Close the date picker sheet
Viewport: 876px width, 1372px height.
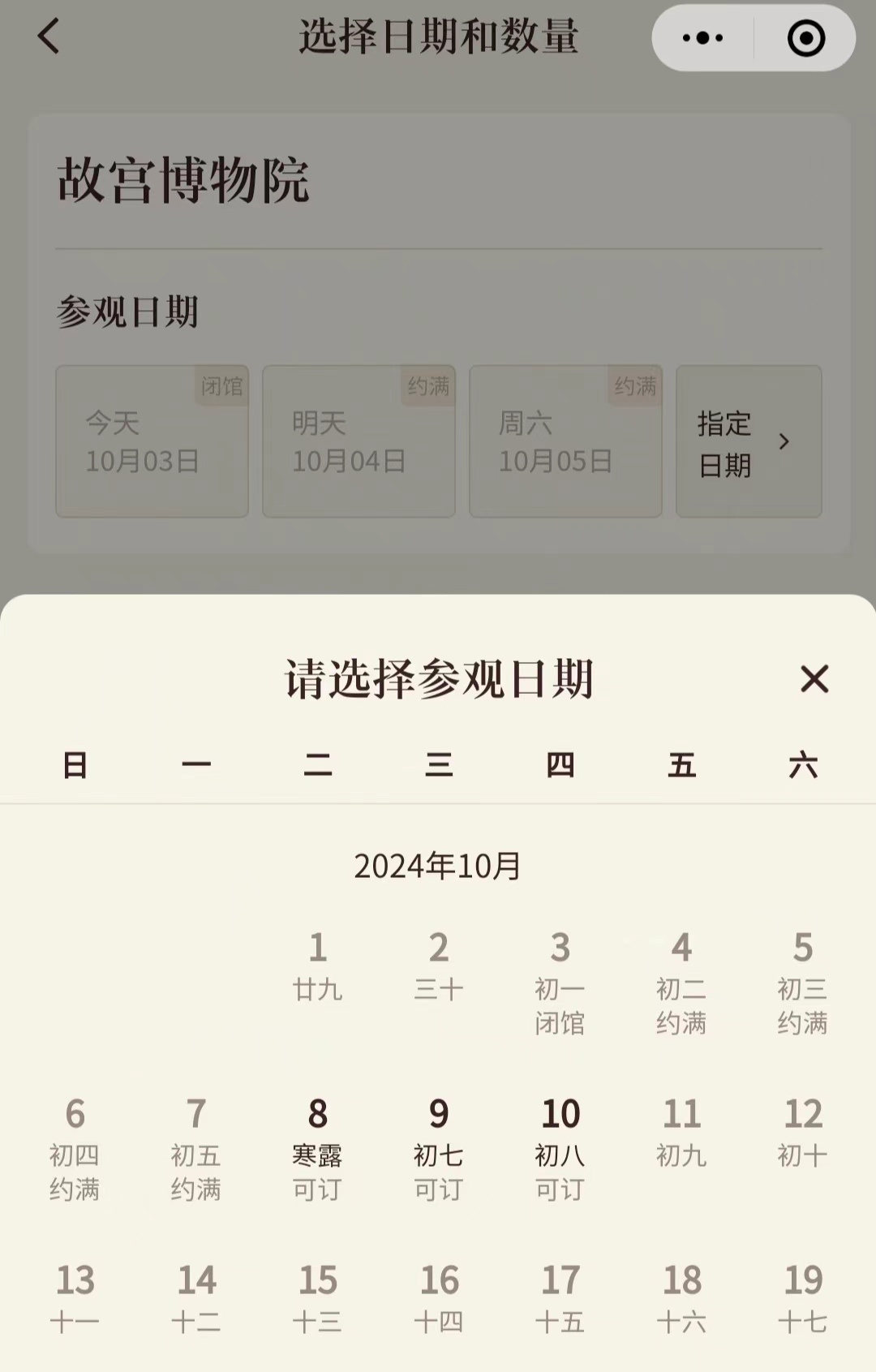tap(814, 679)
